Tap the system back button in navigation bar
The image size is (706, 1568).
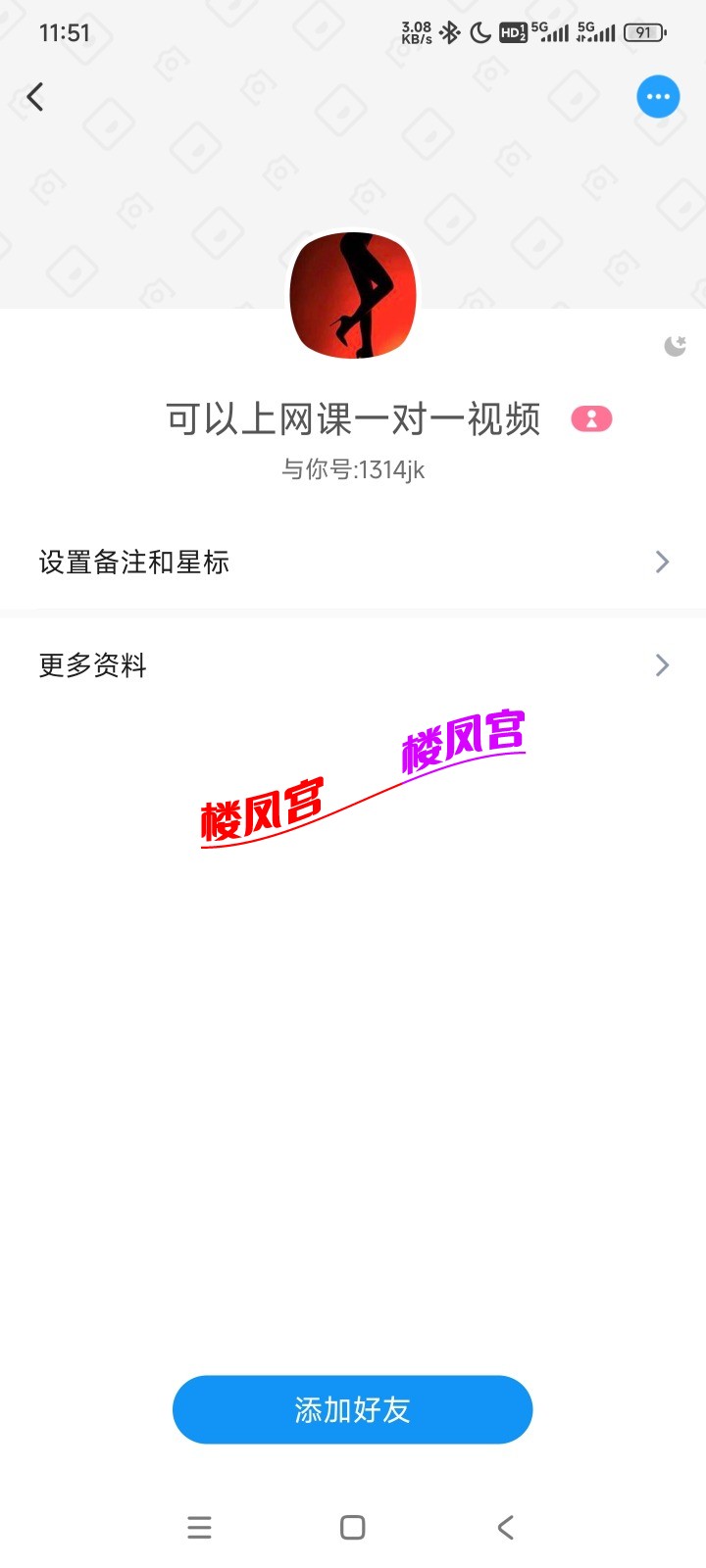tap(504, 1527)
